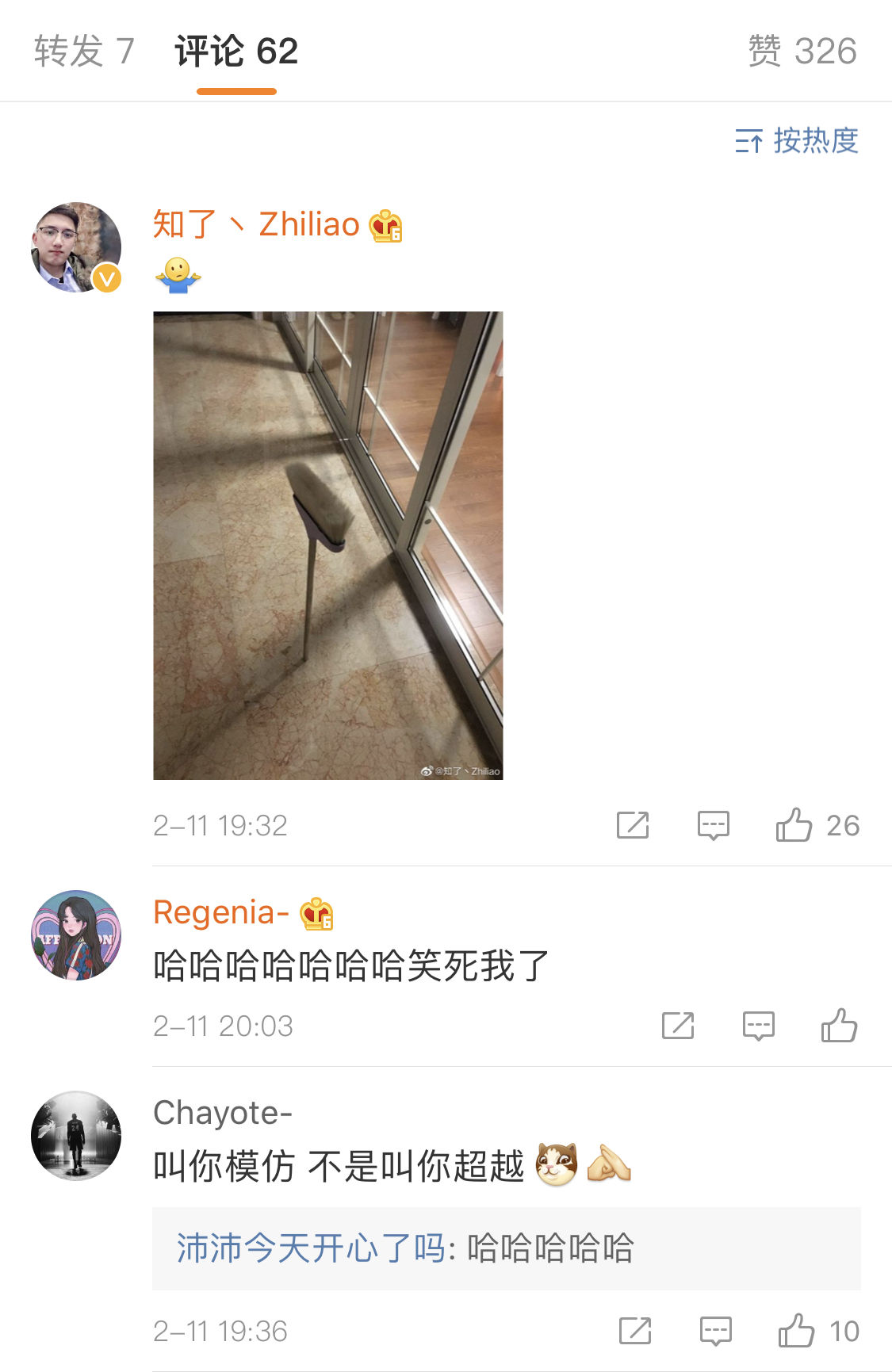Like Regenia-'s comment
Screen dimensions: 892x1372
point(839,1026)
